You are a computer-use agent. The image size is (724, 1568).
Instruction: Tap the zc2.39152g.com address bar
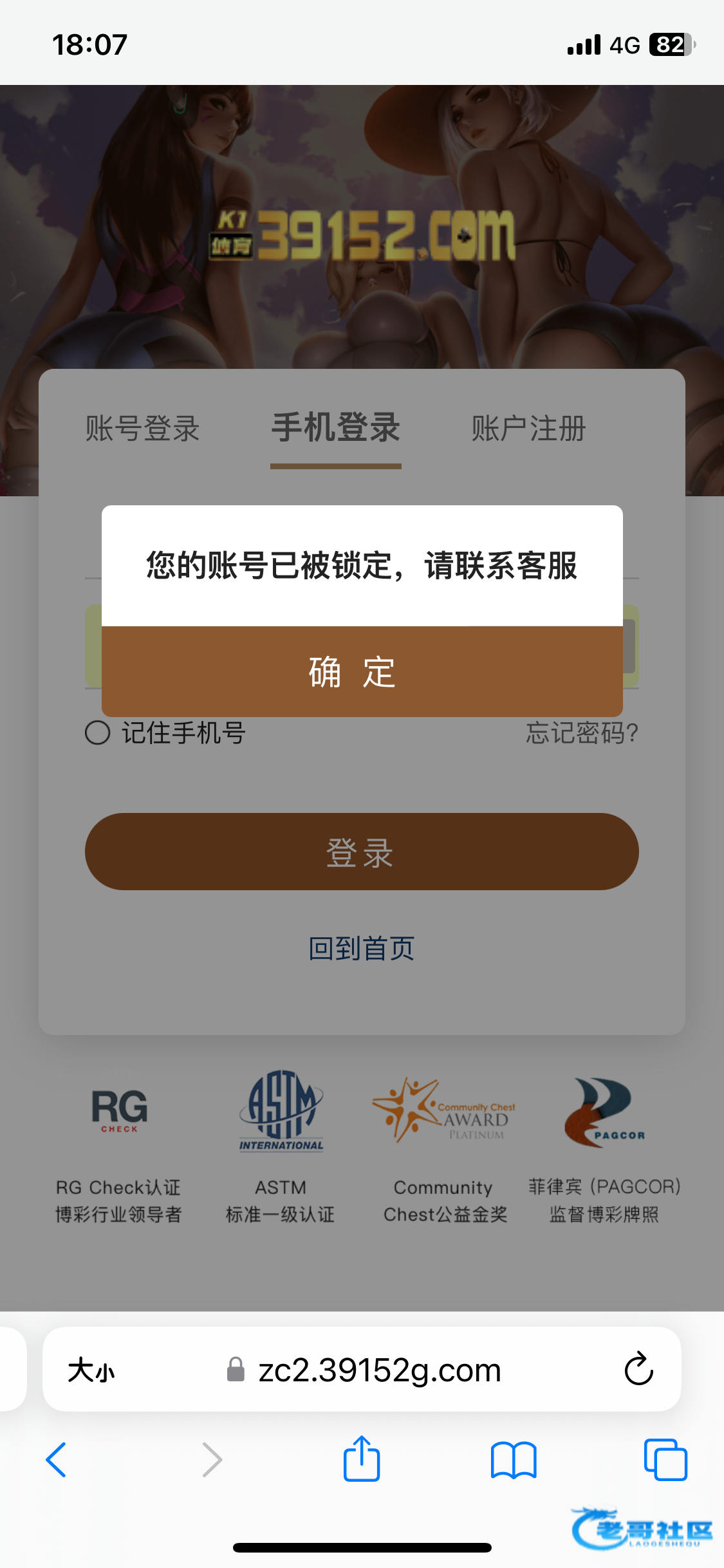[378, 1370]
